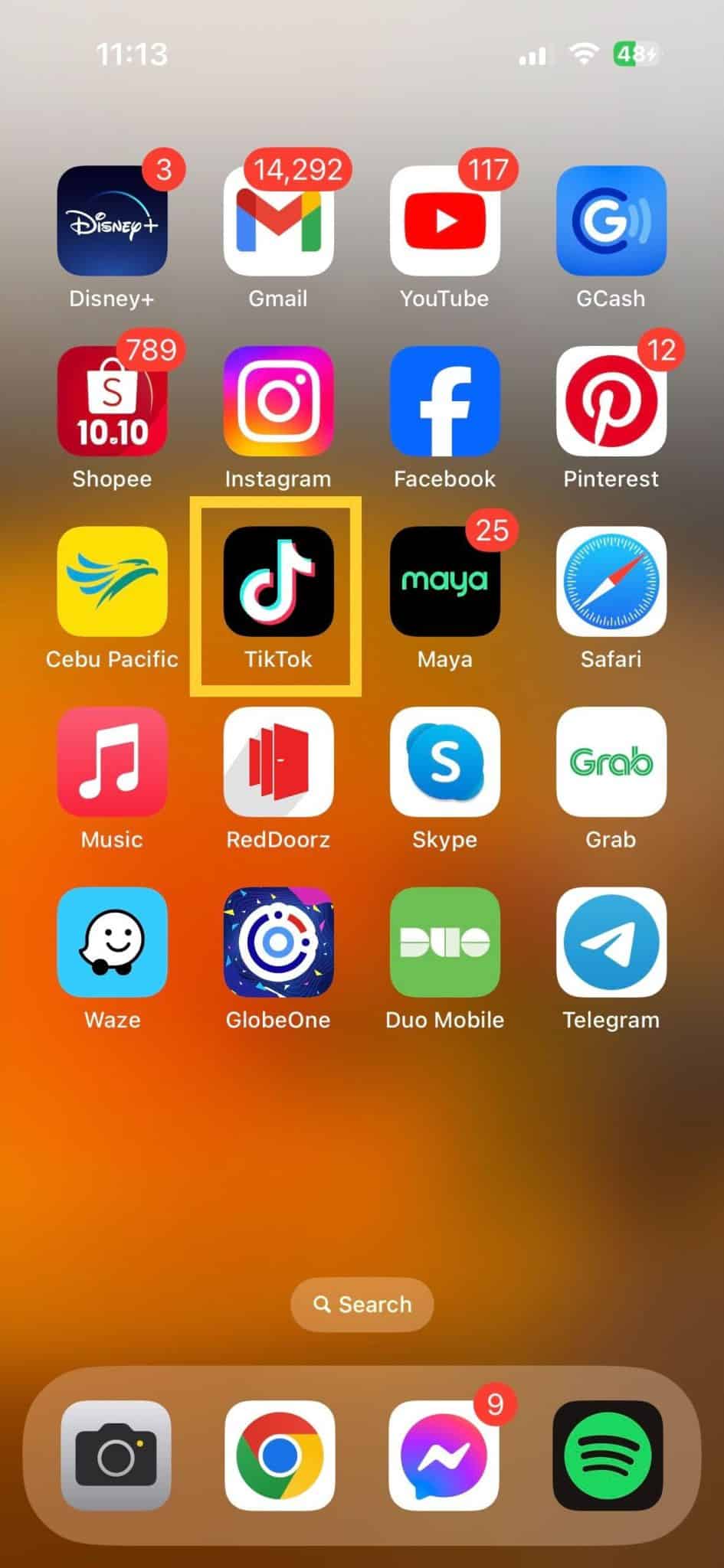Image resolution: width=724 pixels, height=1568 pixels.
Task: Open the Telegram app
Action: coord(611,942)
